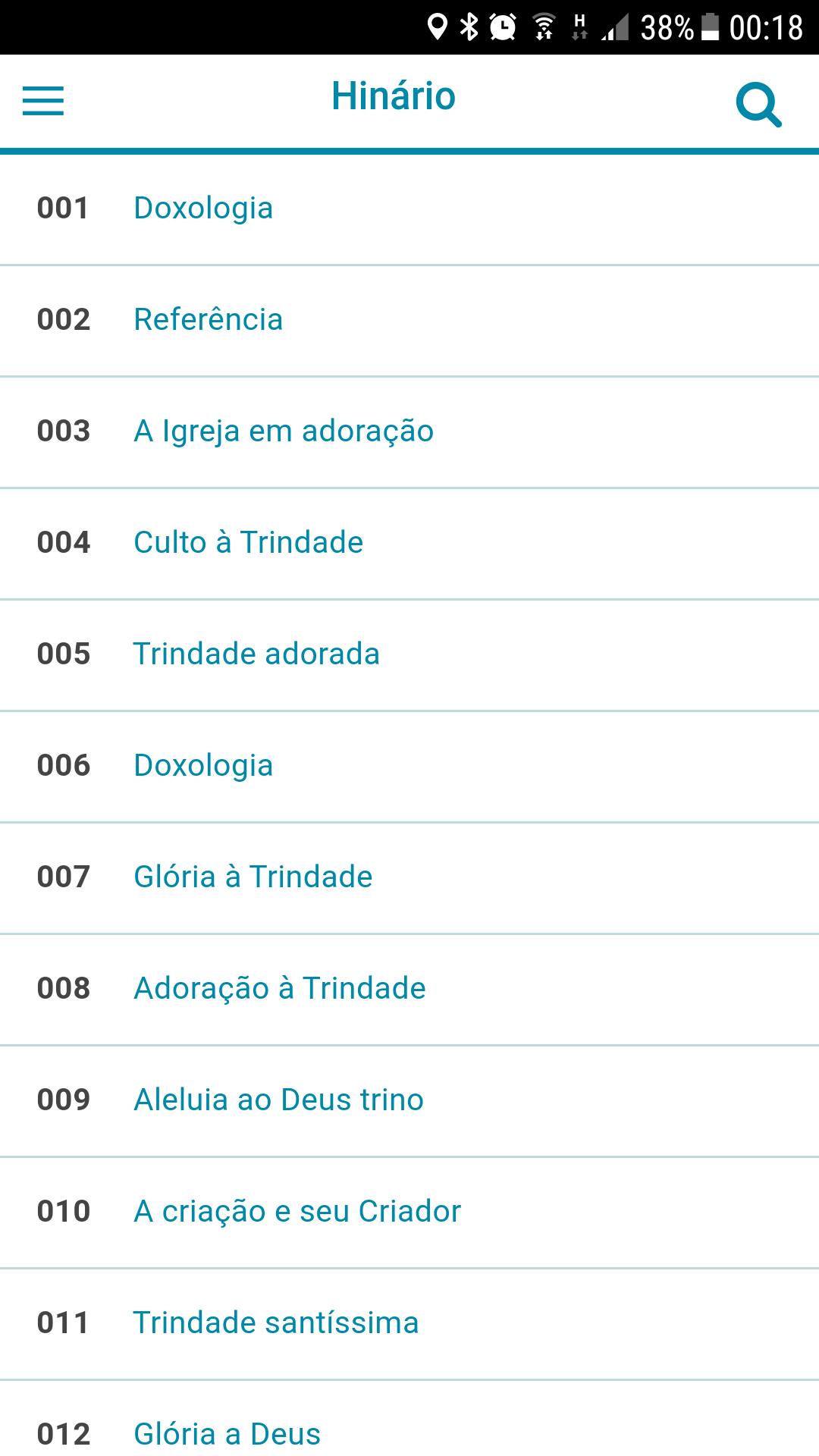Open the hamburger drawer menu
Screen dimensions: 819x1456
pyautogui.click(x=43, y=101)
